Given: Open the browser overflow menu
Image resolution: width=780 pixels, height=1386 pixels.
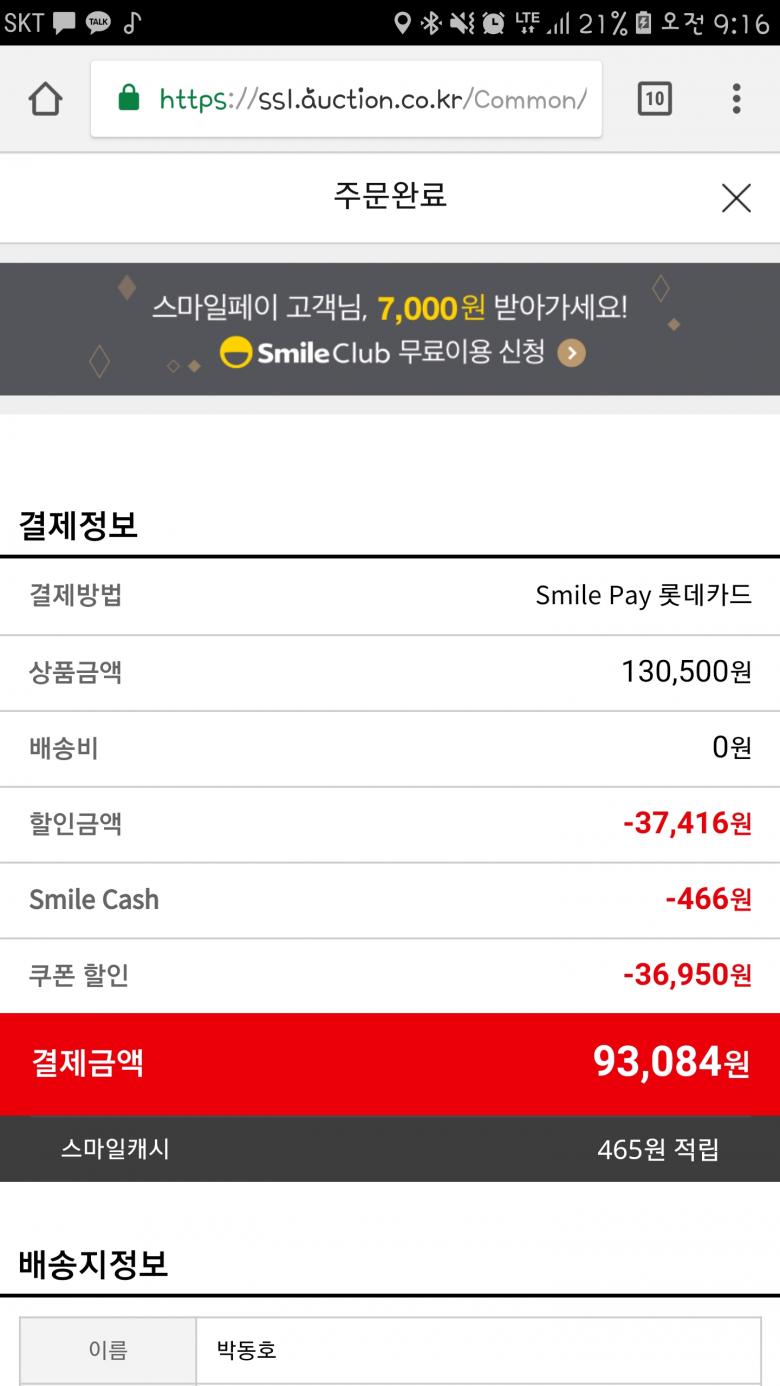Looking at the screenshot, I should click(736, 99).
